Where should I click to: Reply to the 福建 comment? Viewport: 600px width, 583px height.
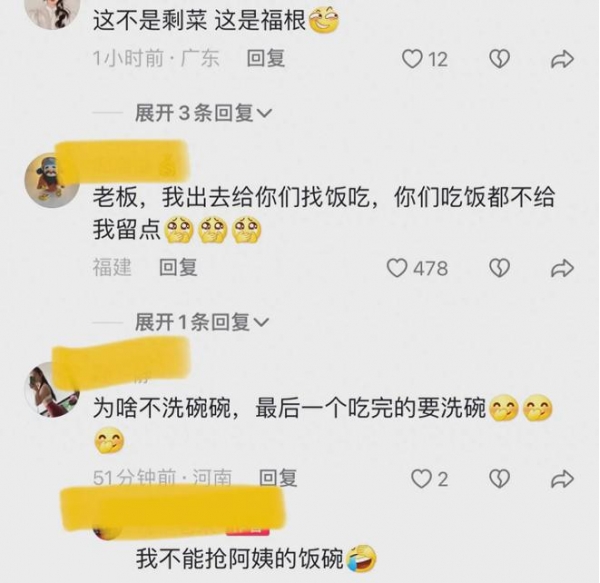[x=179, y=268]
